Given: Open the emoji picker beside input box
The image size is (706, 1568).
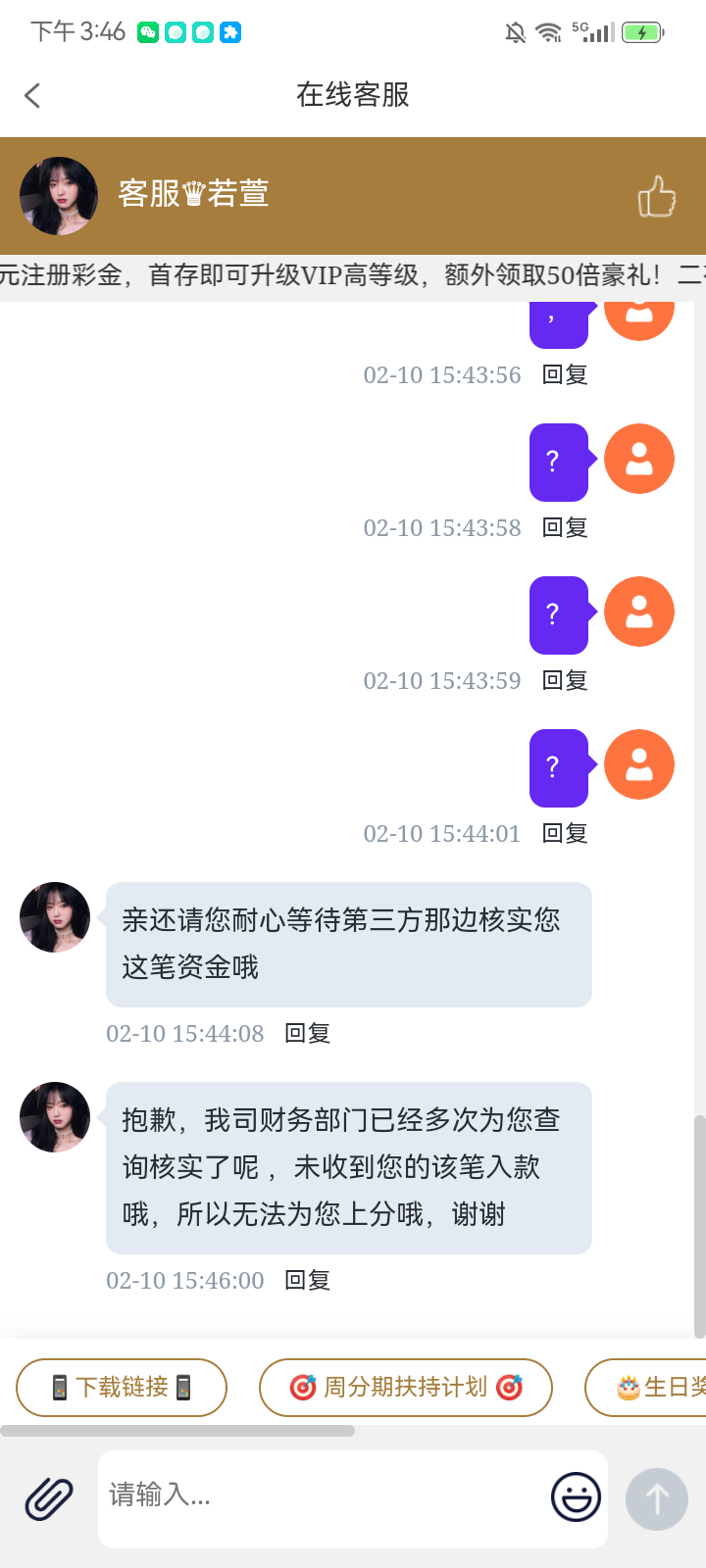Looking at the screenshot, I should (576, 1497).
